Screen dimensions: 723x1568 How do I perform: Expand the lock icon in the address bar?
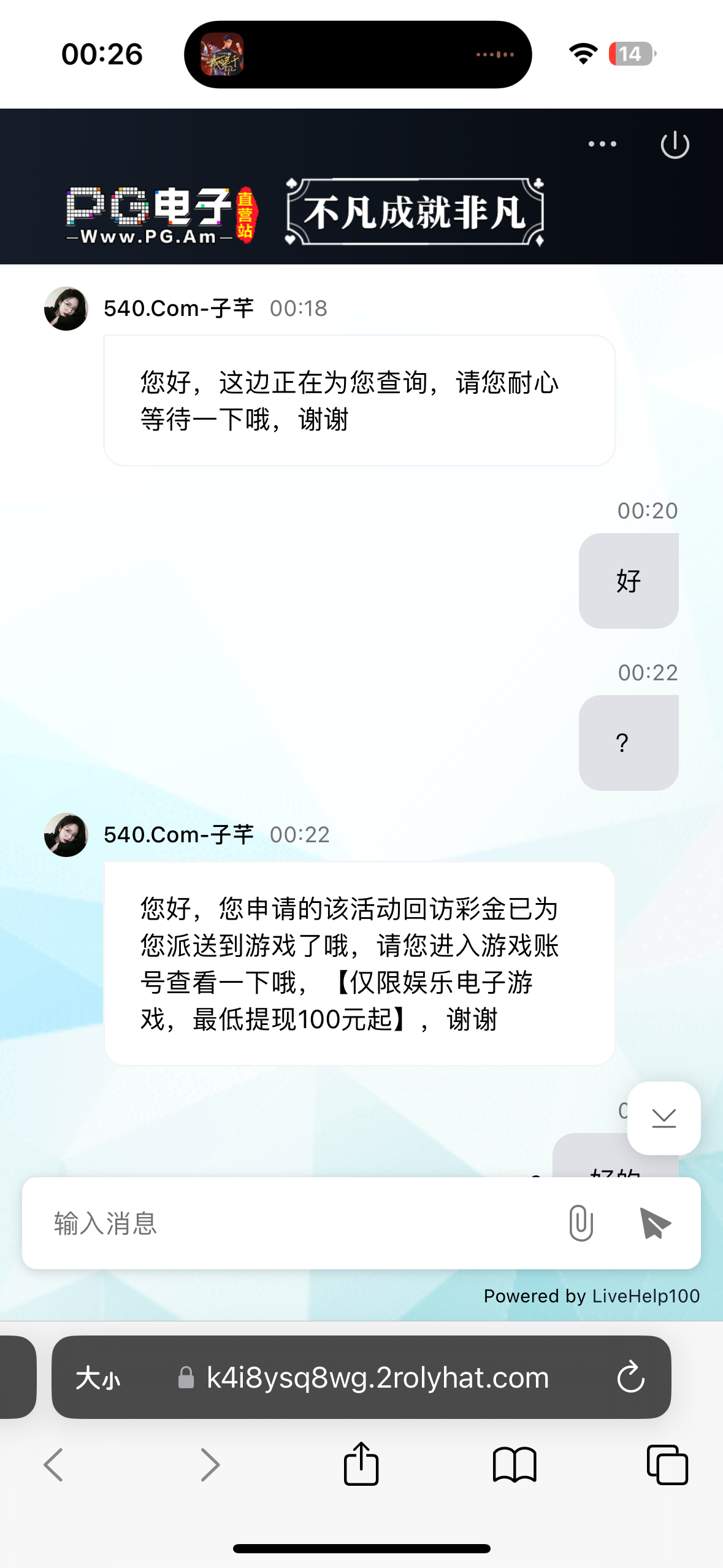coord(185,1378)
